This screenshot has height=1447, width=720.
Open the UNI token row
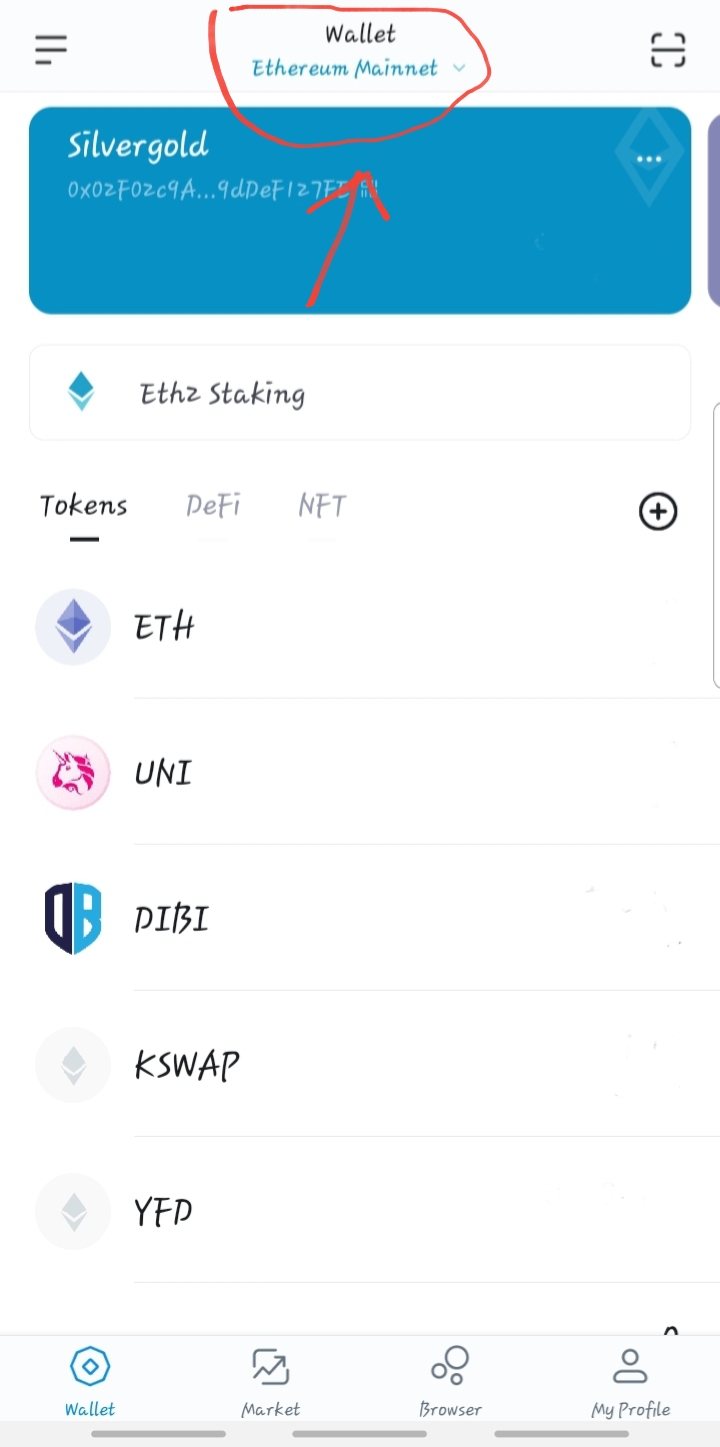tap(360, 772)
